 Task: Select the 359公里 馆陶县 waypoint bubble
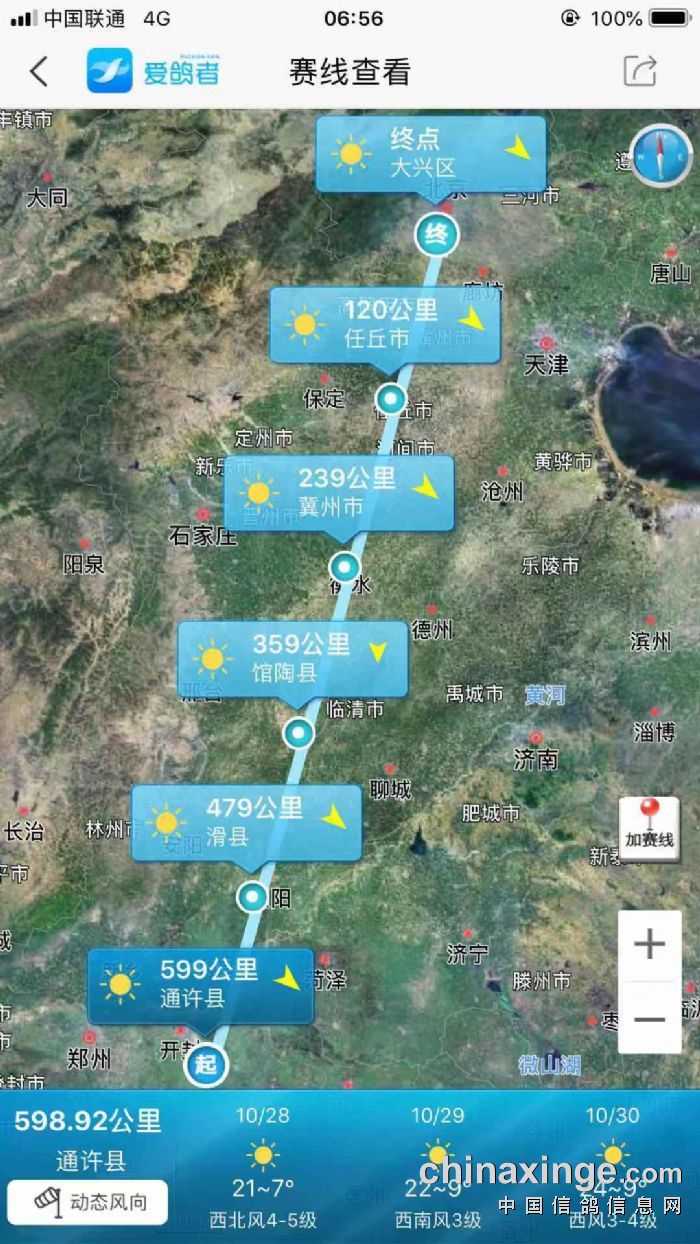293,657
